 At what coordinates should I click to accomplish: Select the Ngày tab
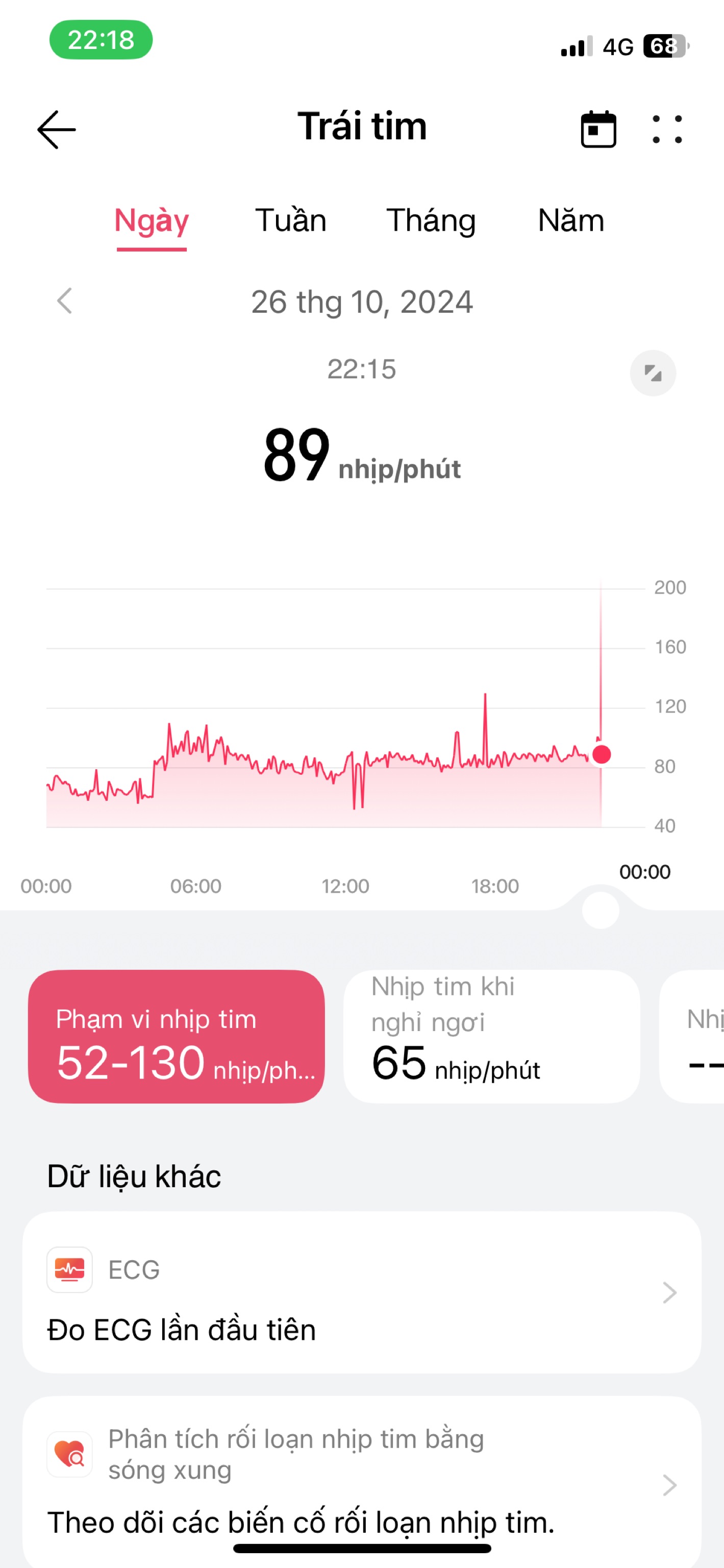tap(152, 222)
